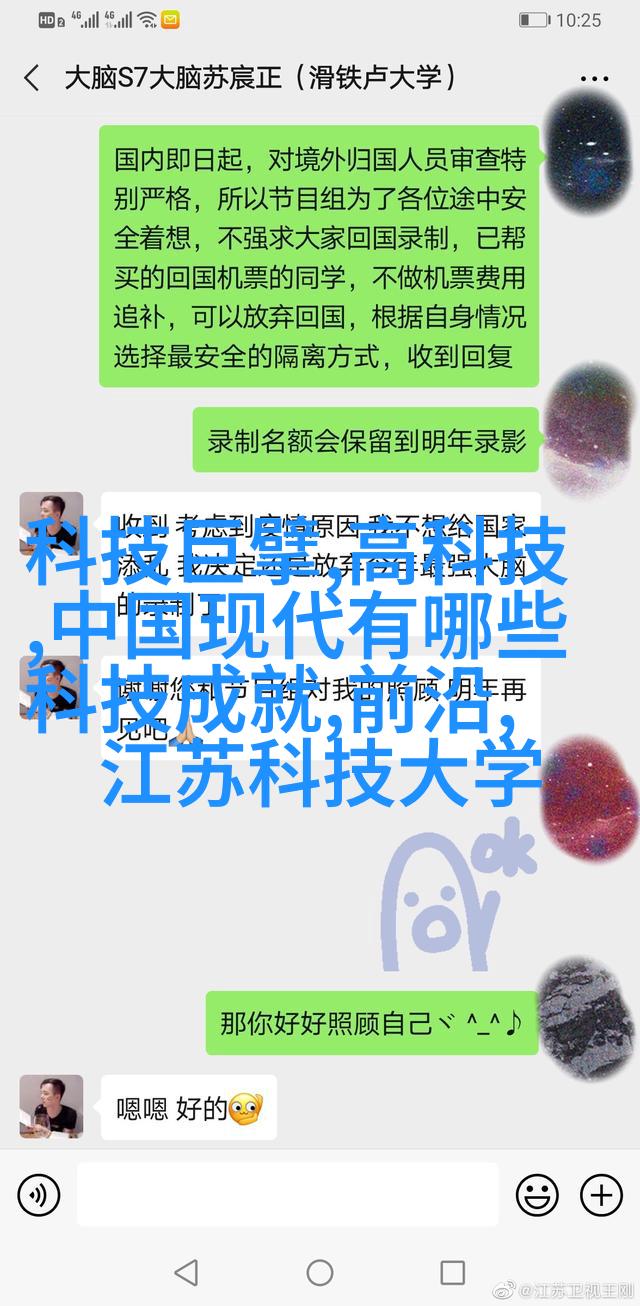Open the plus attachment menu
This screenshot has height=1306, width=640.
click(600, 1194)
